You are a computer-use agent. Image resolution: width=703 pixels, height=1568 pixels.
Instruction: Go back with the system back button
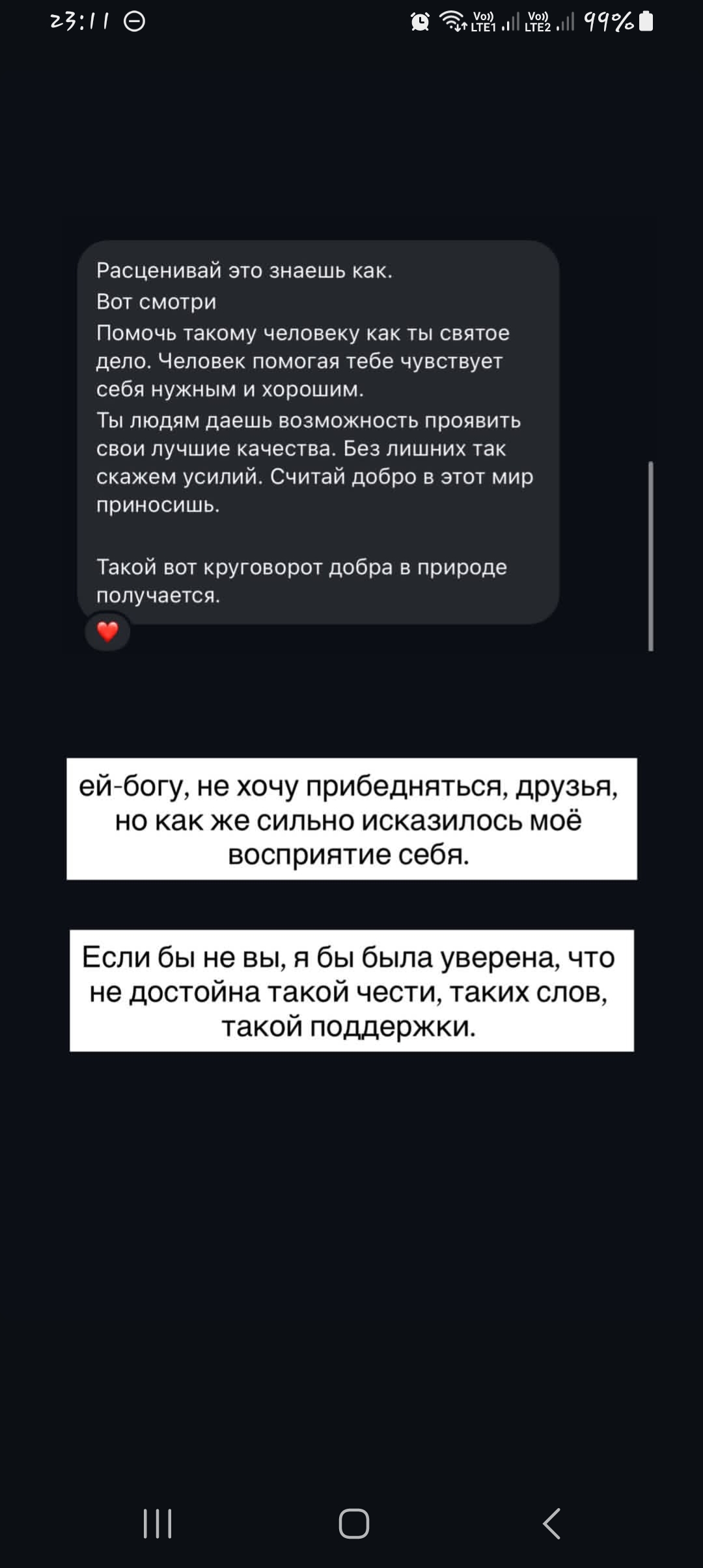click(551, 1524)
